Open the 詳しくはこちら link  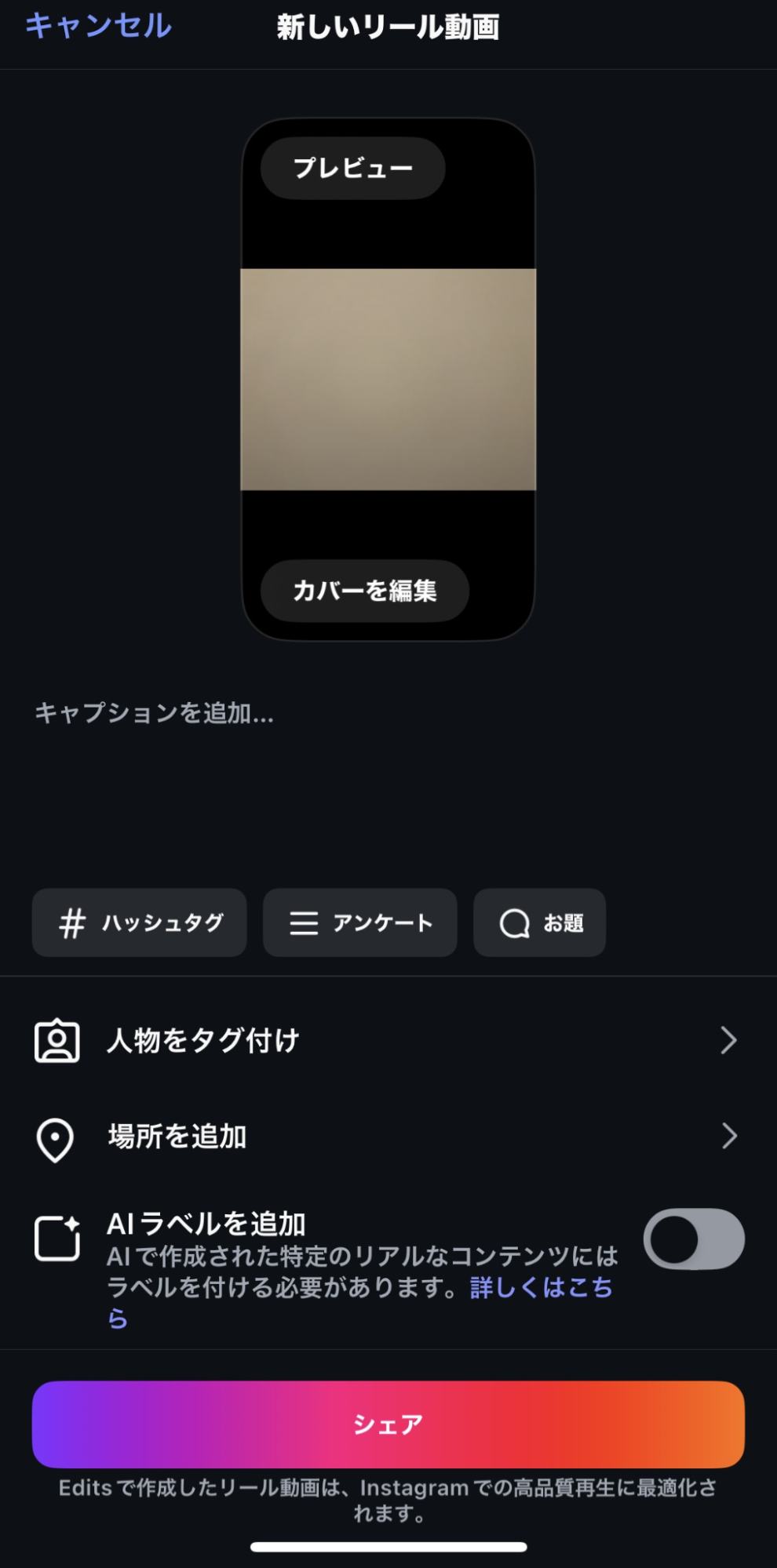point(541,1287)
